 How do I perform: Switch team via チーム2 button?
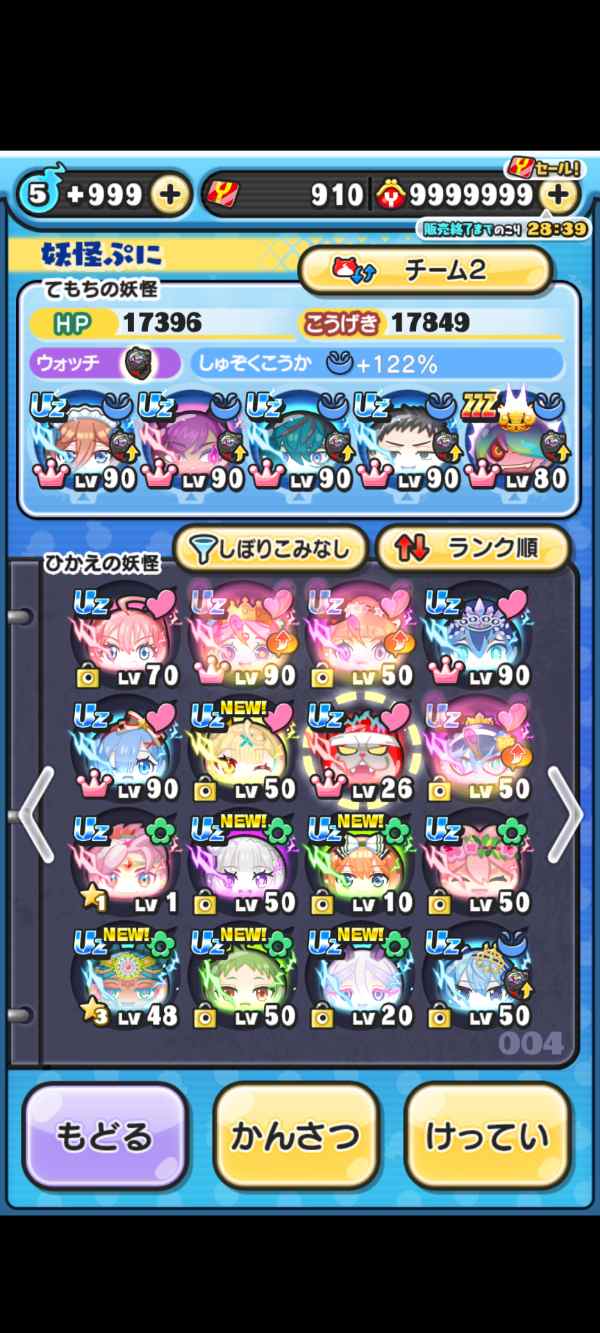coord(427,271)
